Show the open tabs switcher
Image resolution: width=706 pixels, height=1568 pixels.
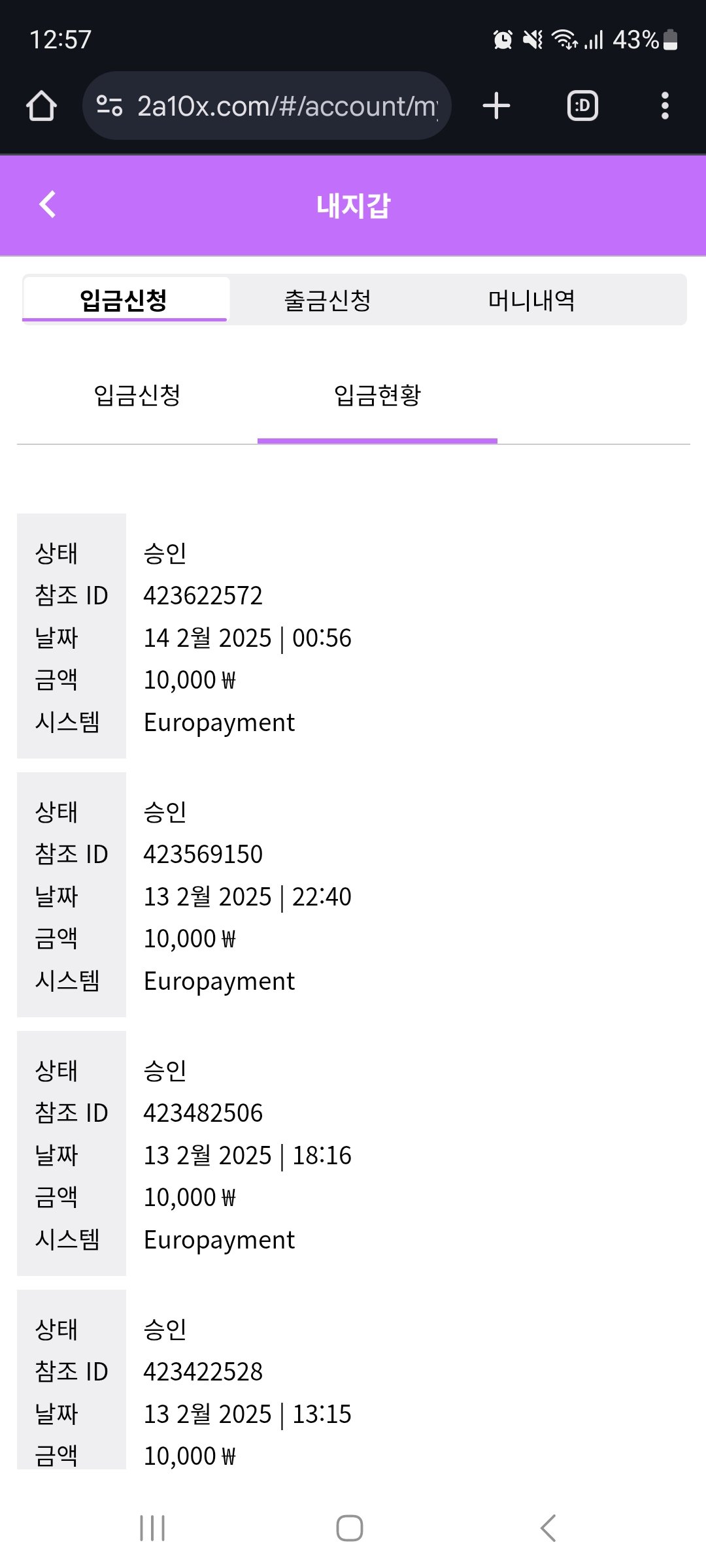click(582, 106)
